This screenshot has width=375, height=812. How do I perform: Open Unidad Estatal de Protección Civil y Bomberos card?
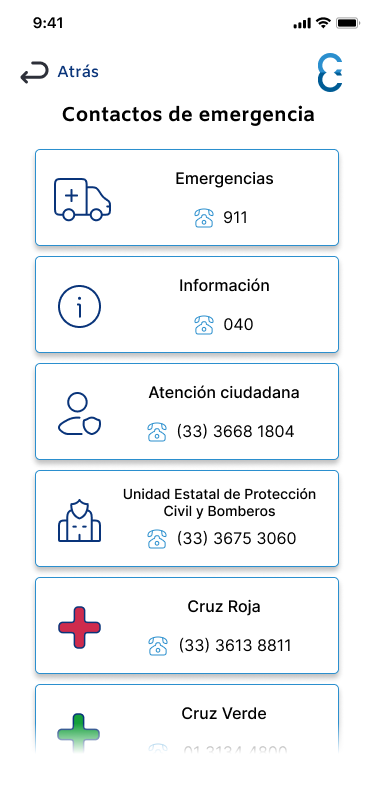tap(187, 518)
